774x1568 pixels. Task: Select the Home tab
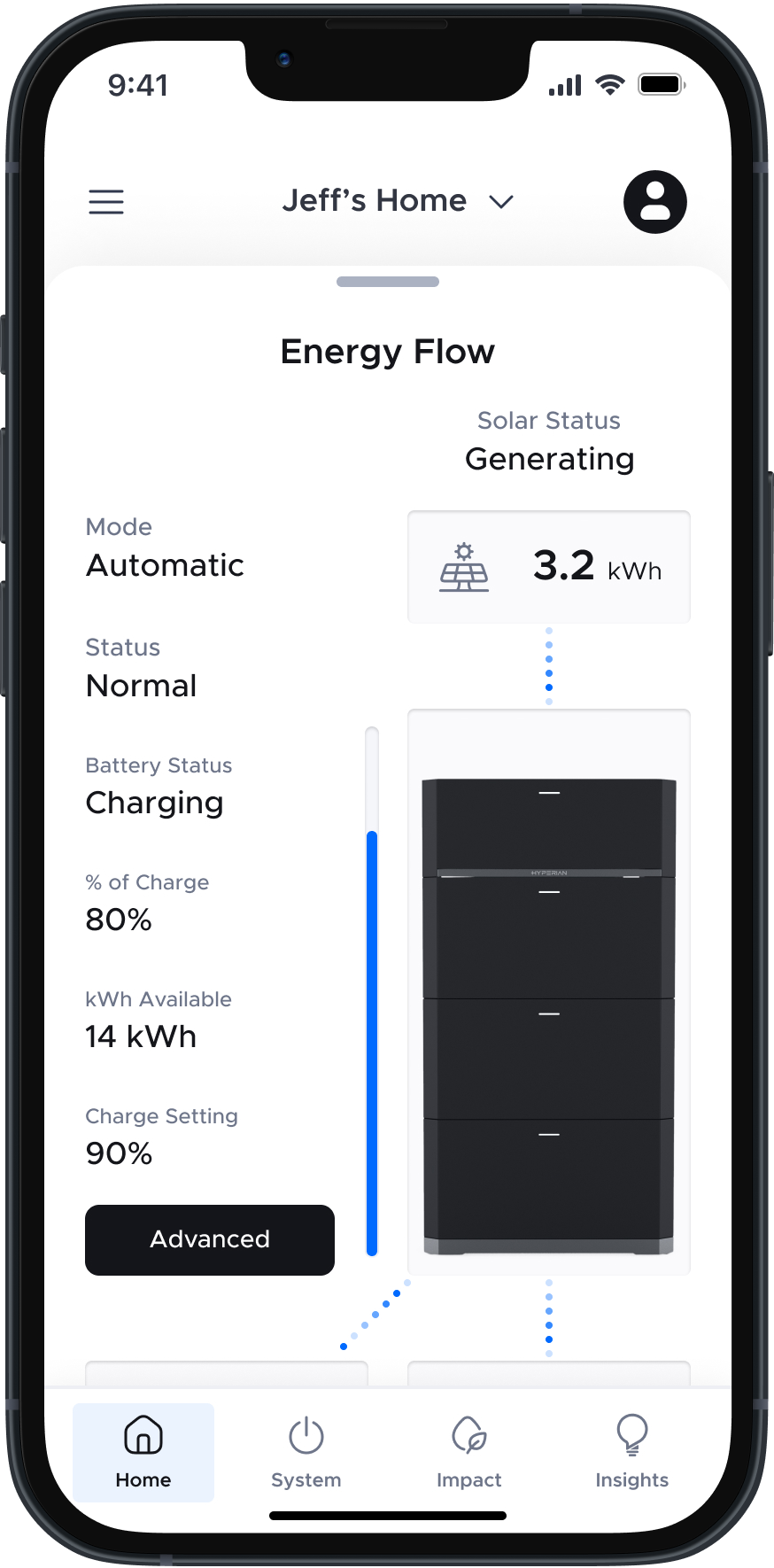[143, 1453]
